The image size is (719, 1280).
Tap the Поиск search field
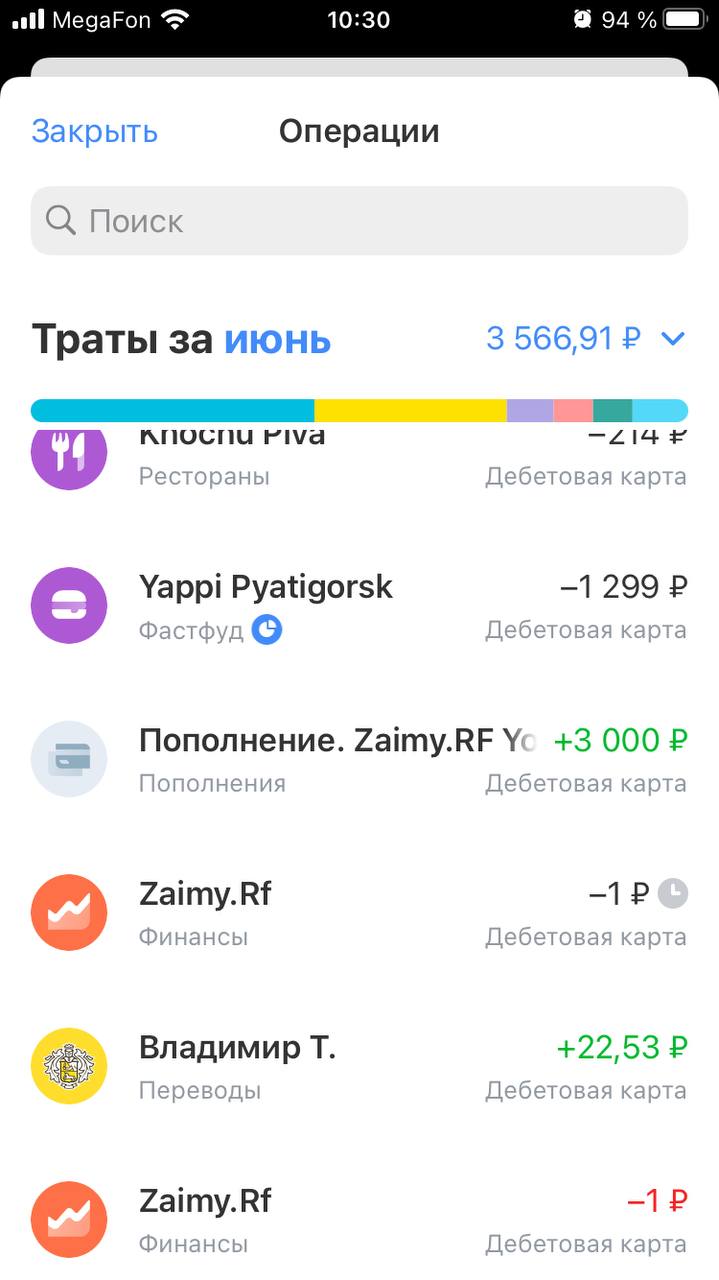click(359, 221)
